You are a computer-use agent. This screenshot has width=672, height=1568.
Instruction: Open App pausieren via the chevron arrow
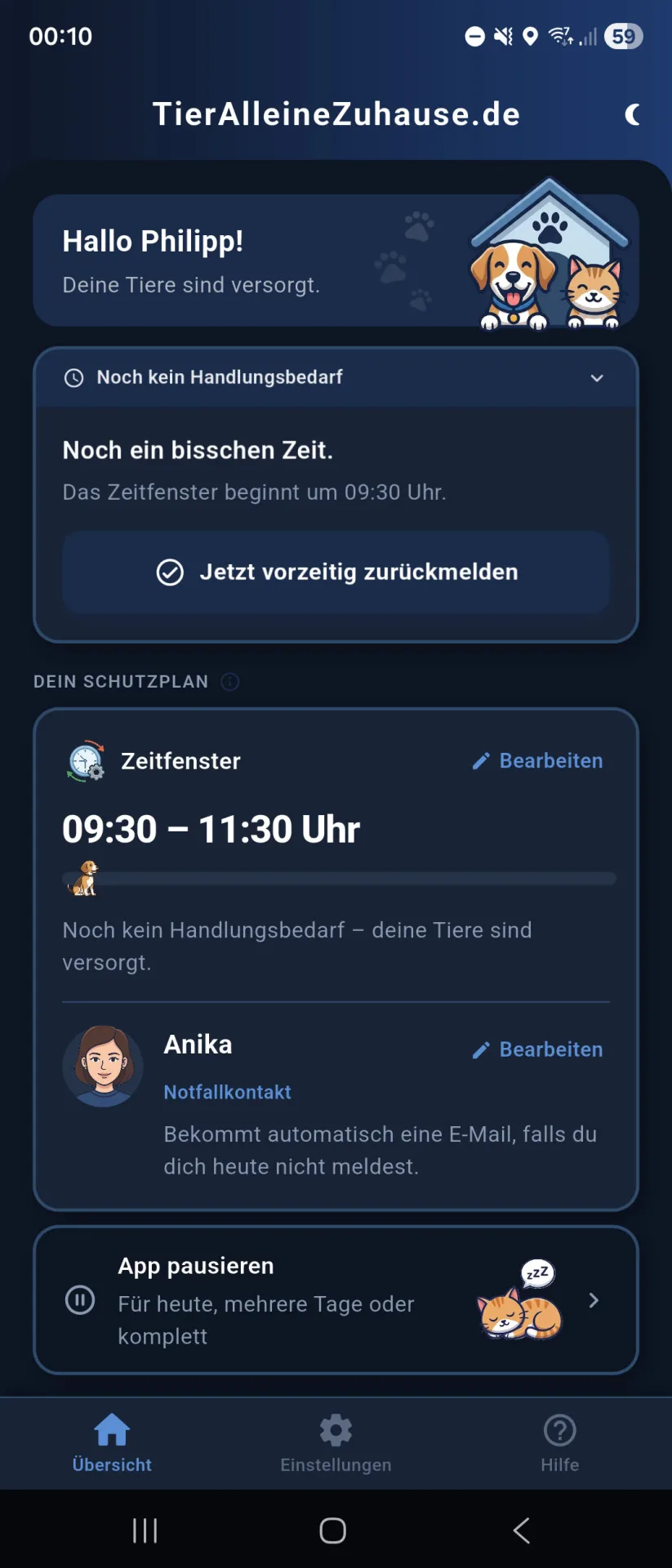[594, 1300]
